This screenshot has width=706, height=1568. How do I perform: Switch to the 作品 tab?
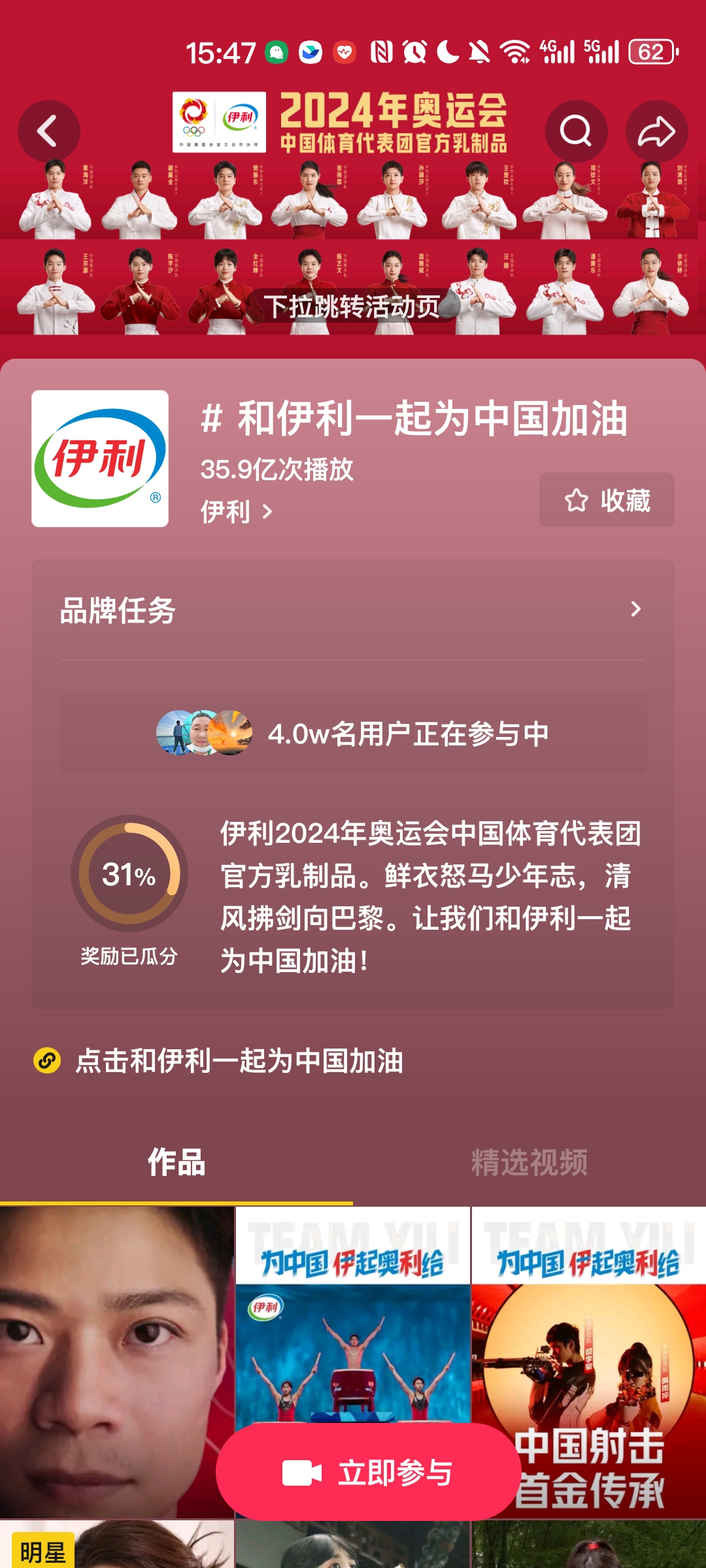tap(176, 1162)
